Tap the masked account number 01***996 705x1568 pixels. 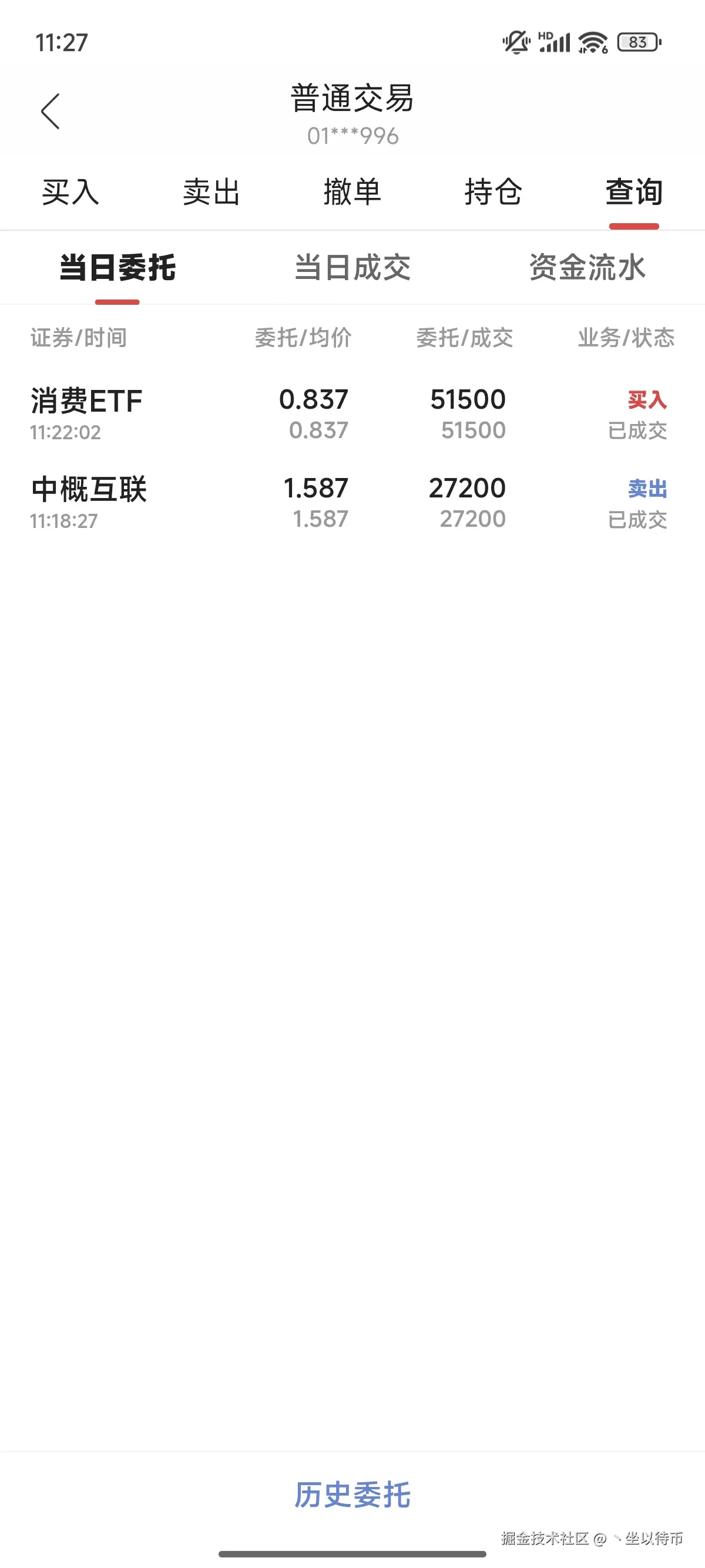click(352, 135)
